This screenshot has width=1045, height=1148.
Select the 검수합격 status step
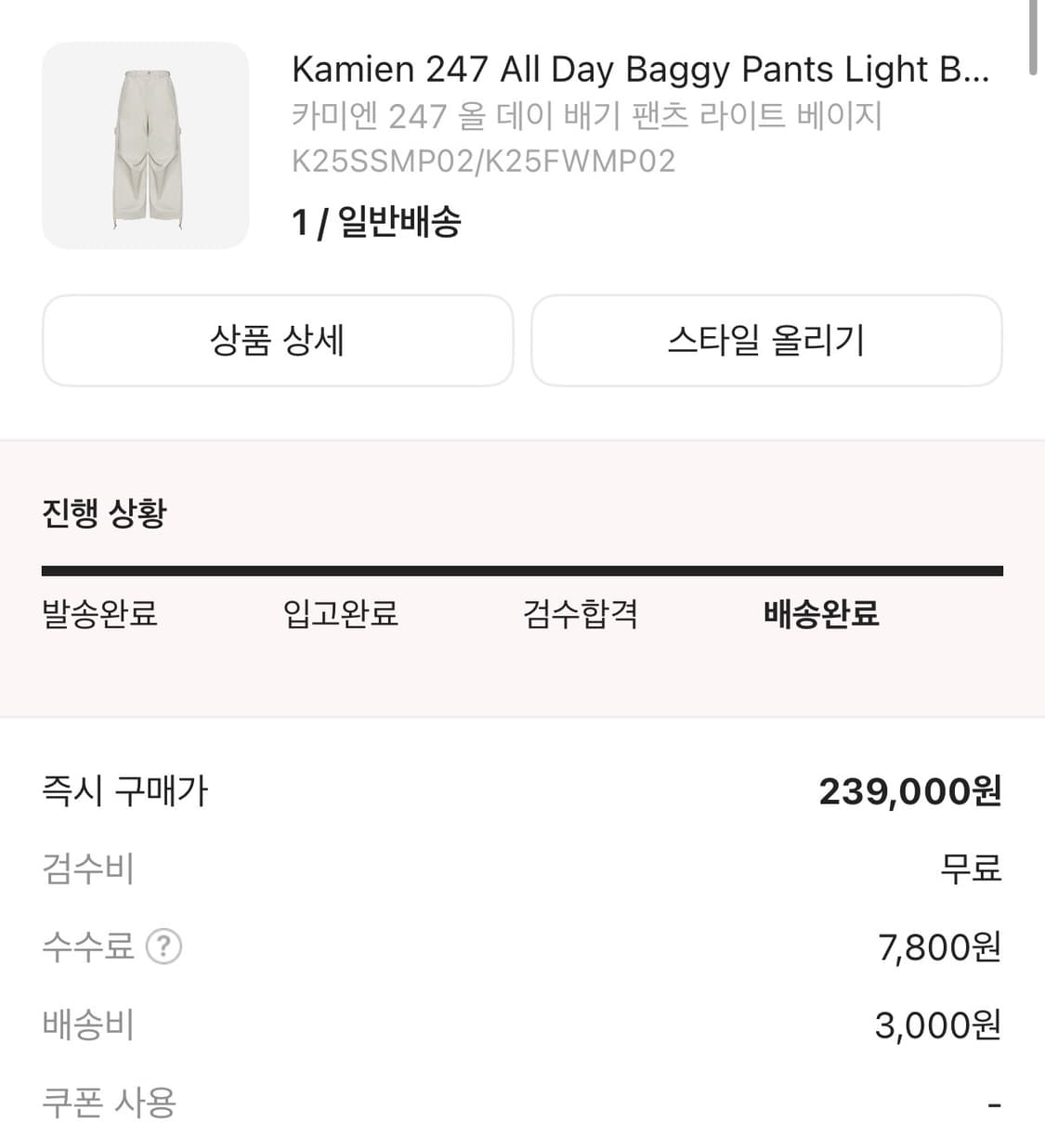point(581,614)
